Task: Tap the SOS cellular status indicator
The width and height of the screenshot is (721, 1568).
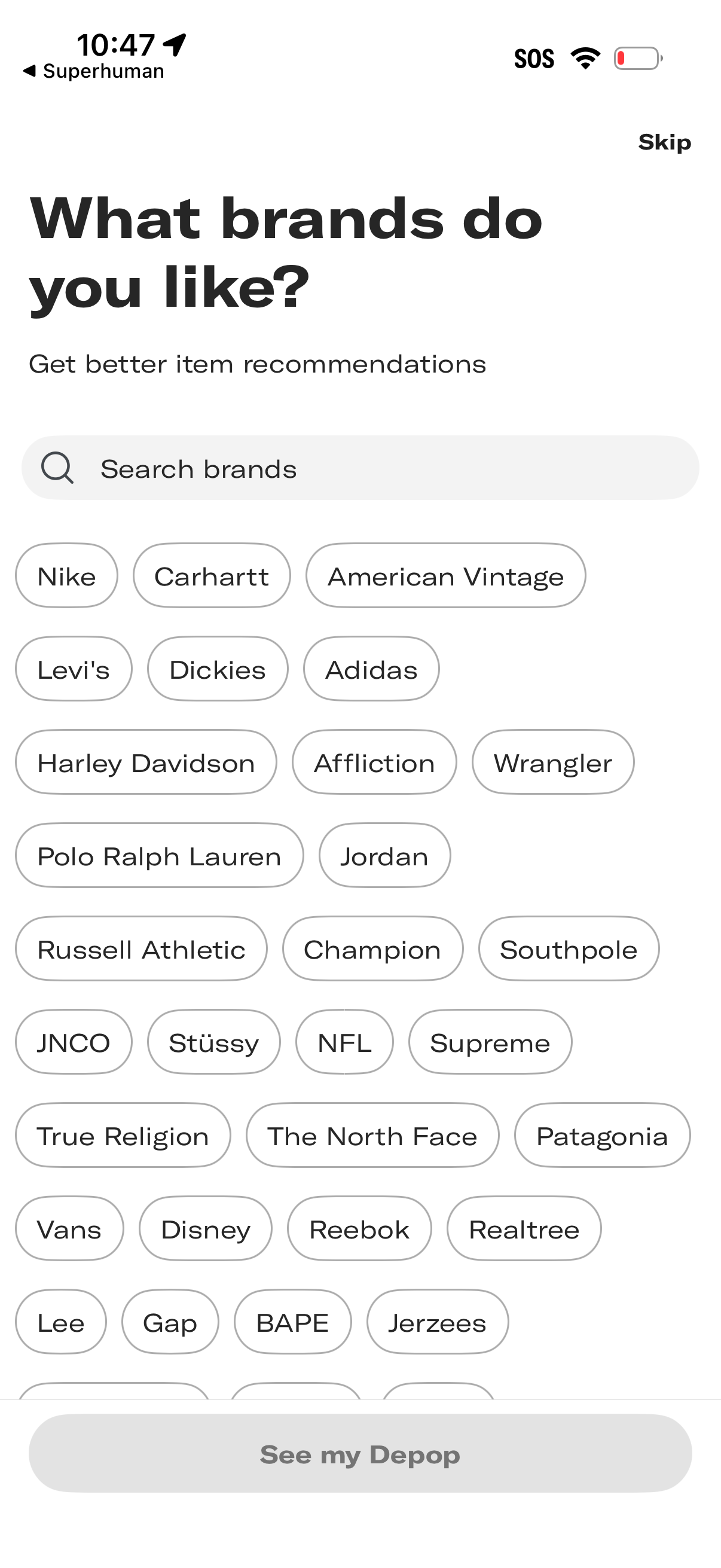Action: click(534, 57)
